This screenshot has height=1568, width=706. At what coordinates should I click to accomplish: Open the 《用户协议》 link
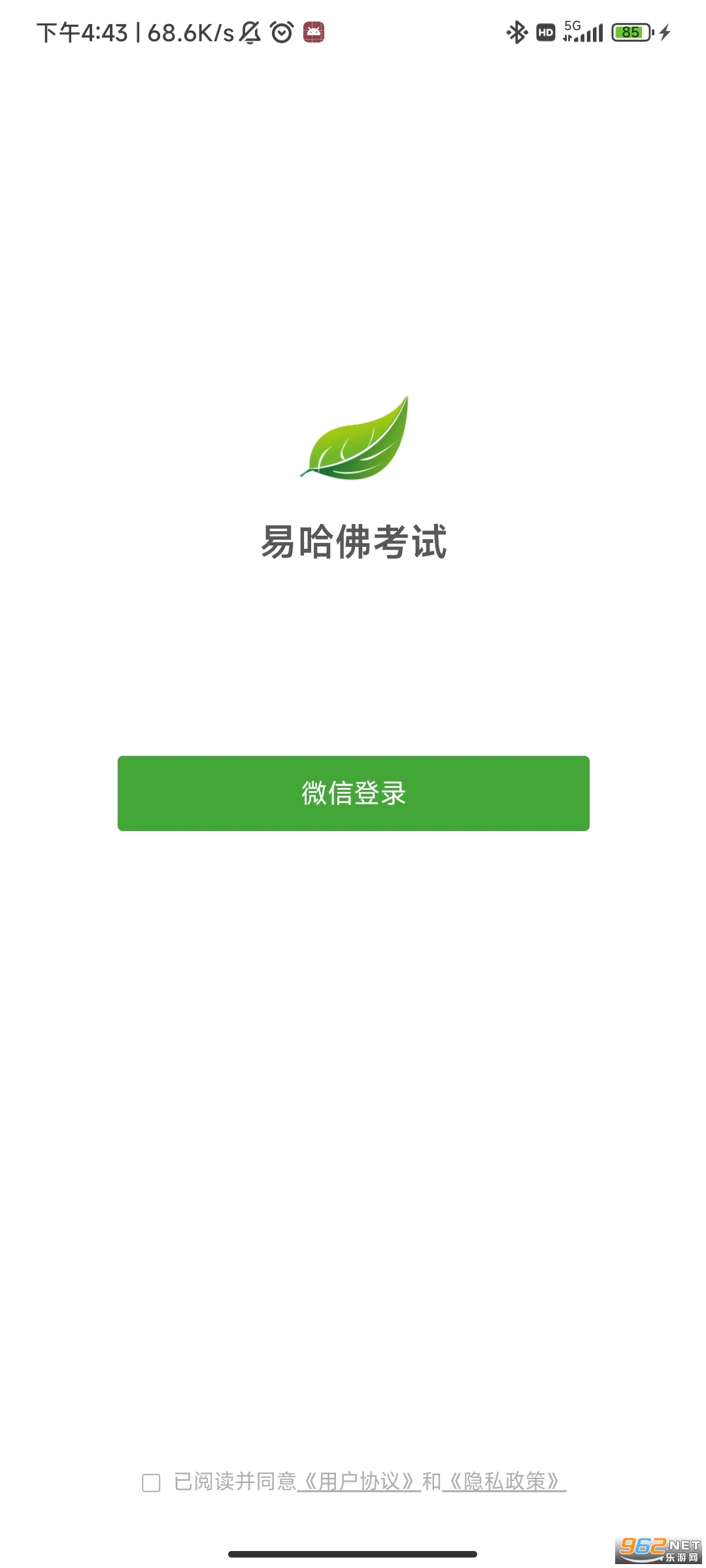point(359,1481)
